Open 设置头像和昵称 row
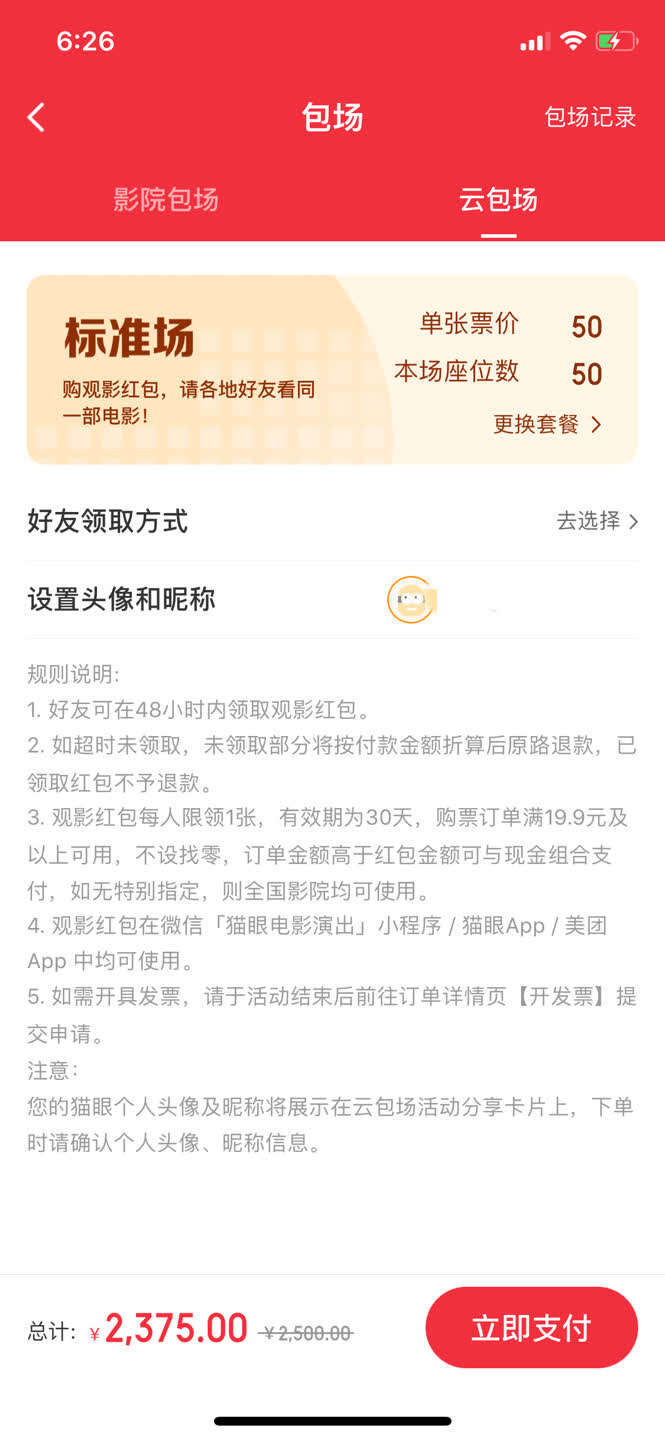Screen dimensions: 665x1440 pos(332,600)
